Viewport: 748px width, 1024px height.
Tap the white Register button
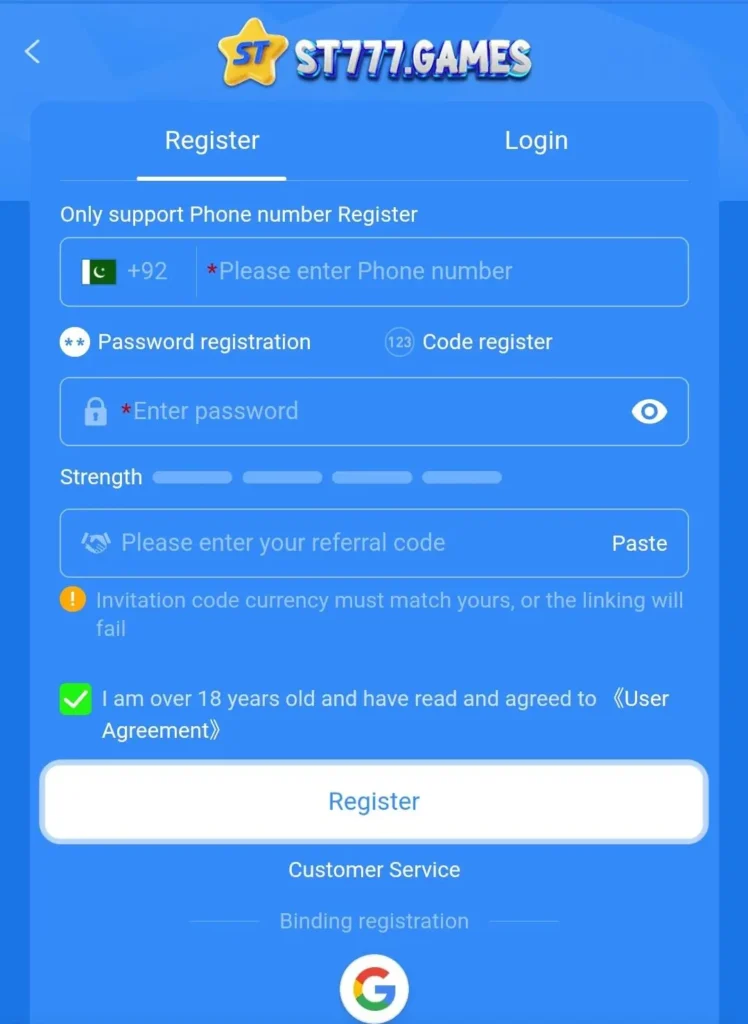point(374,802)
